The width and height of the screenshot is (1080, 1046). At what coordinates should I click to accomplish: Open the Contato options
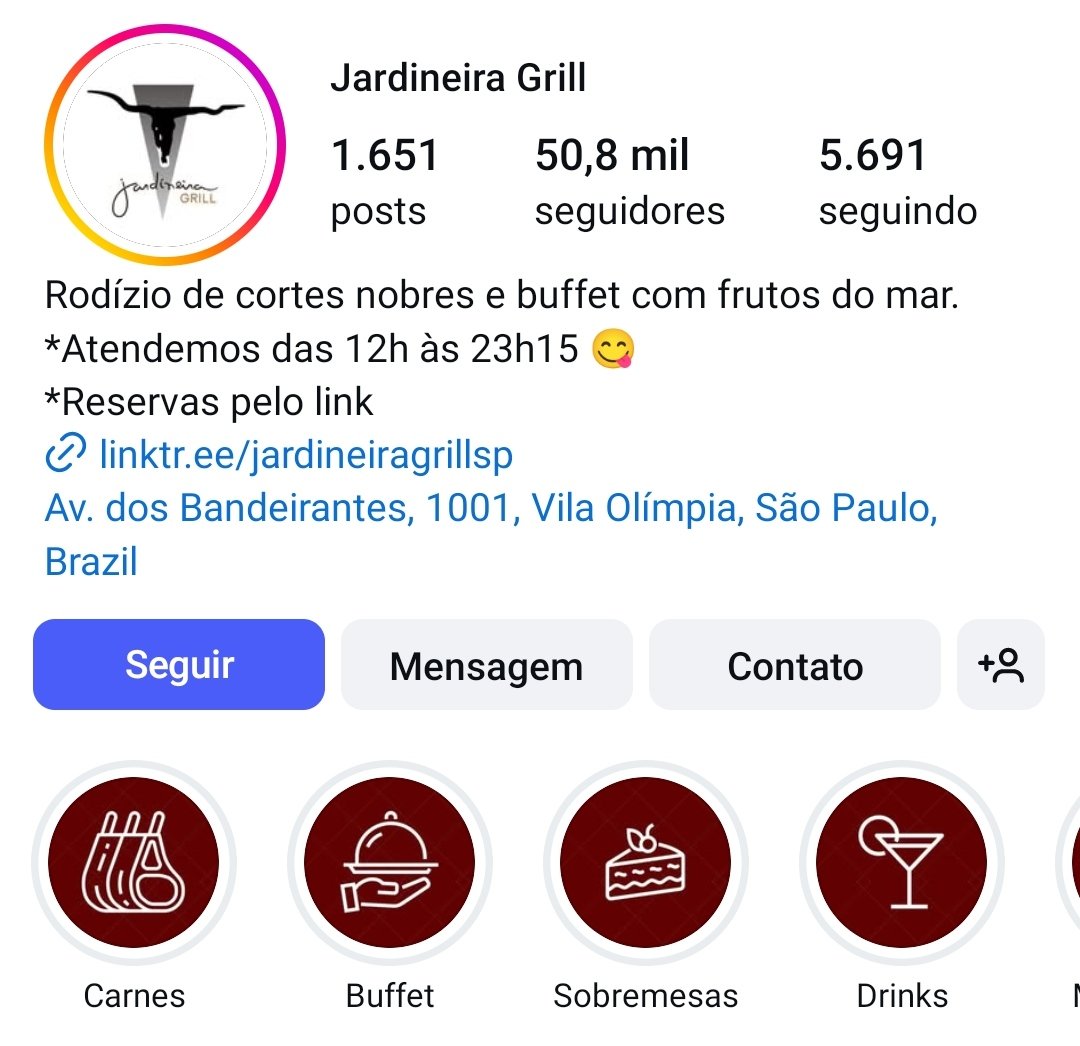tap(795, 665)
